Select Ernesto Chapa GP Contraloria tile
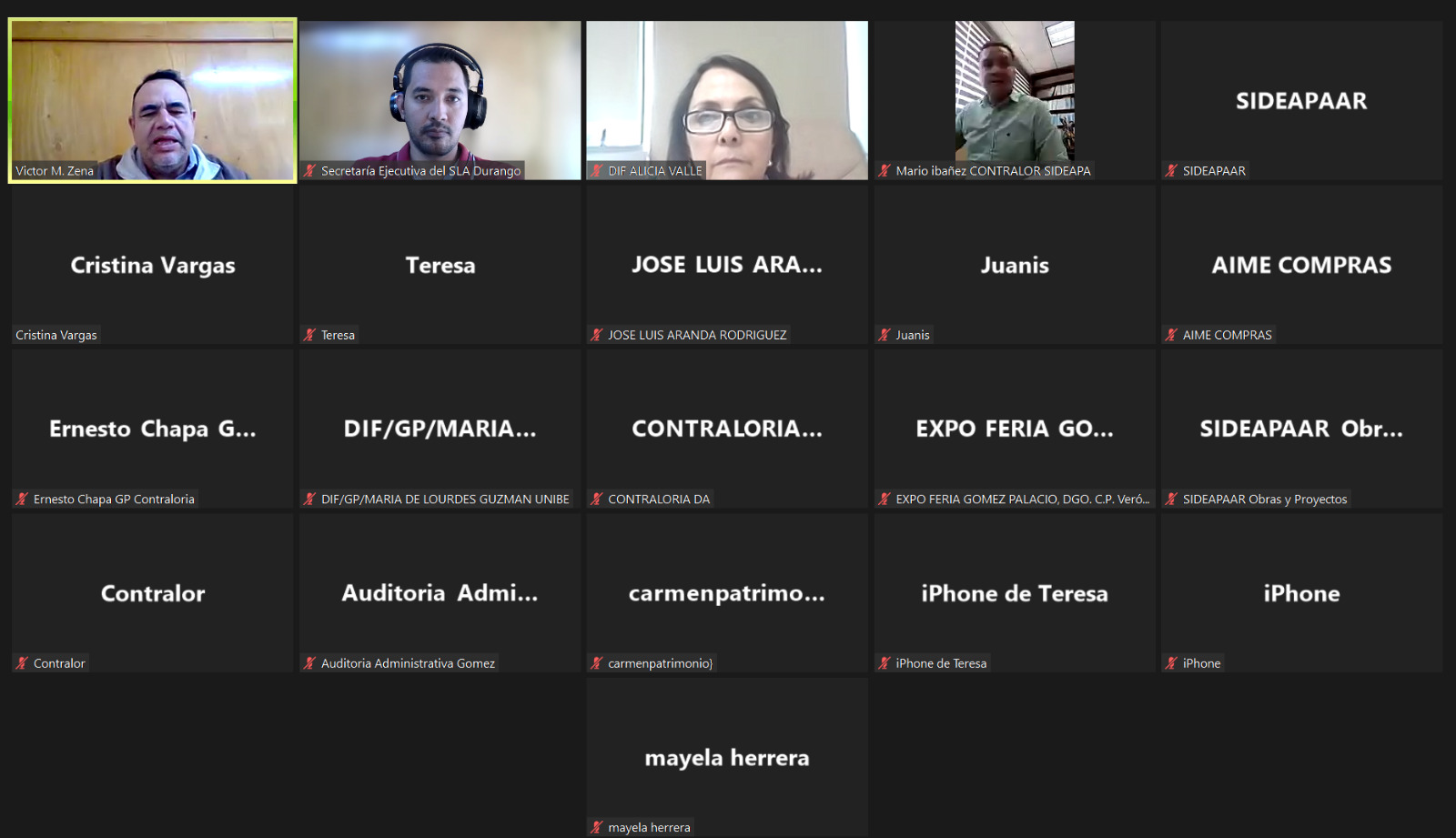 pyautogui.click(x=152, y=429)
